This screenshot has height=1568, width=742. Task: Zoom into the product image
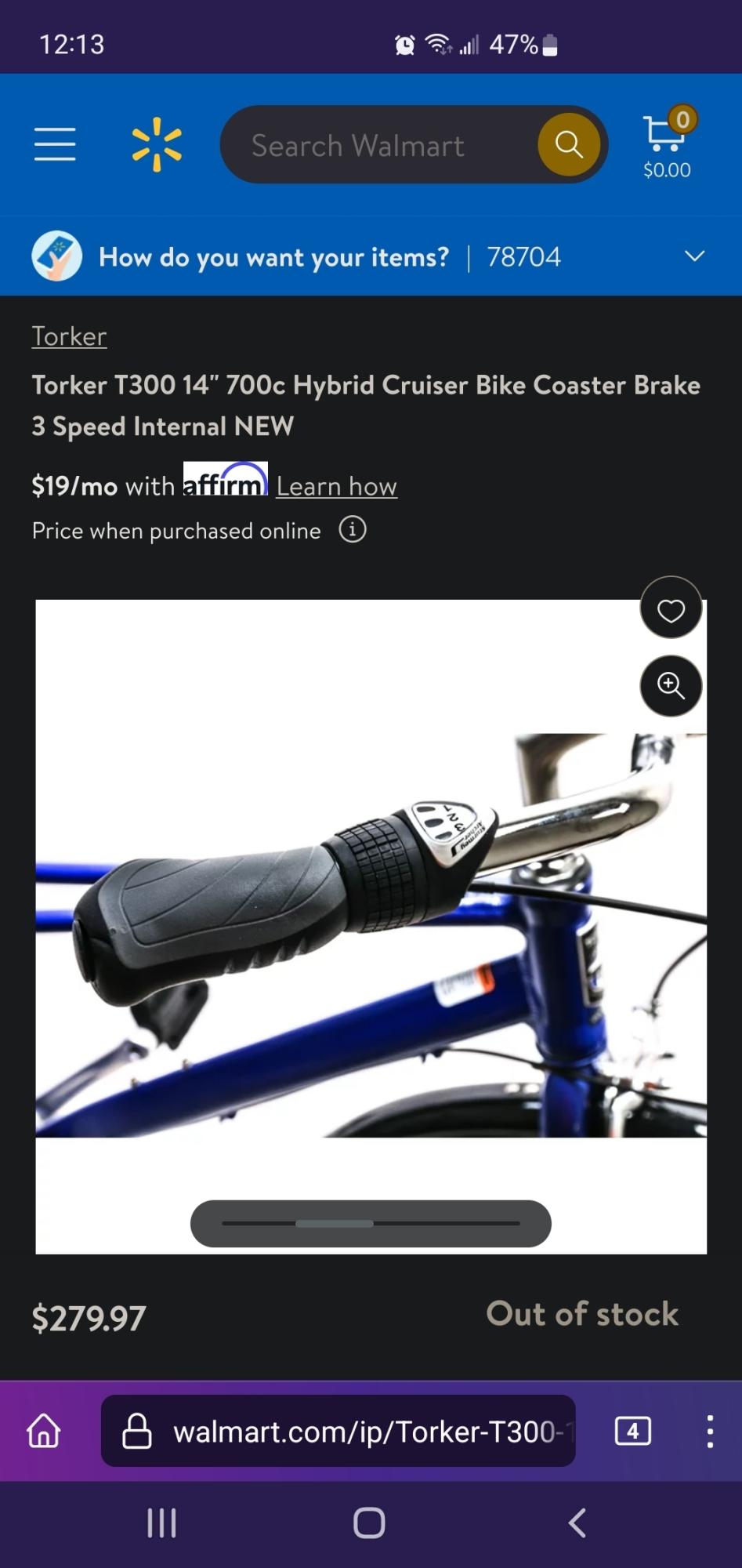click(671, 686)
